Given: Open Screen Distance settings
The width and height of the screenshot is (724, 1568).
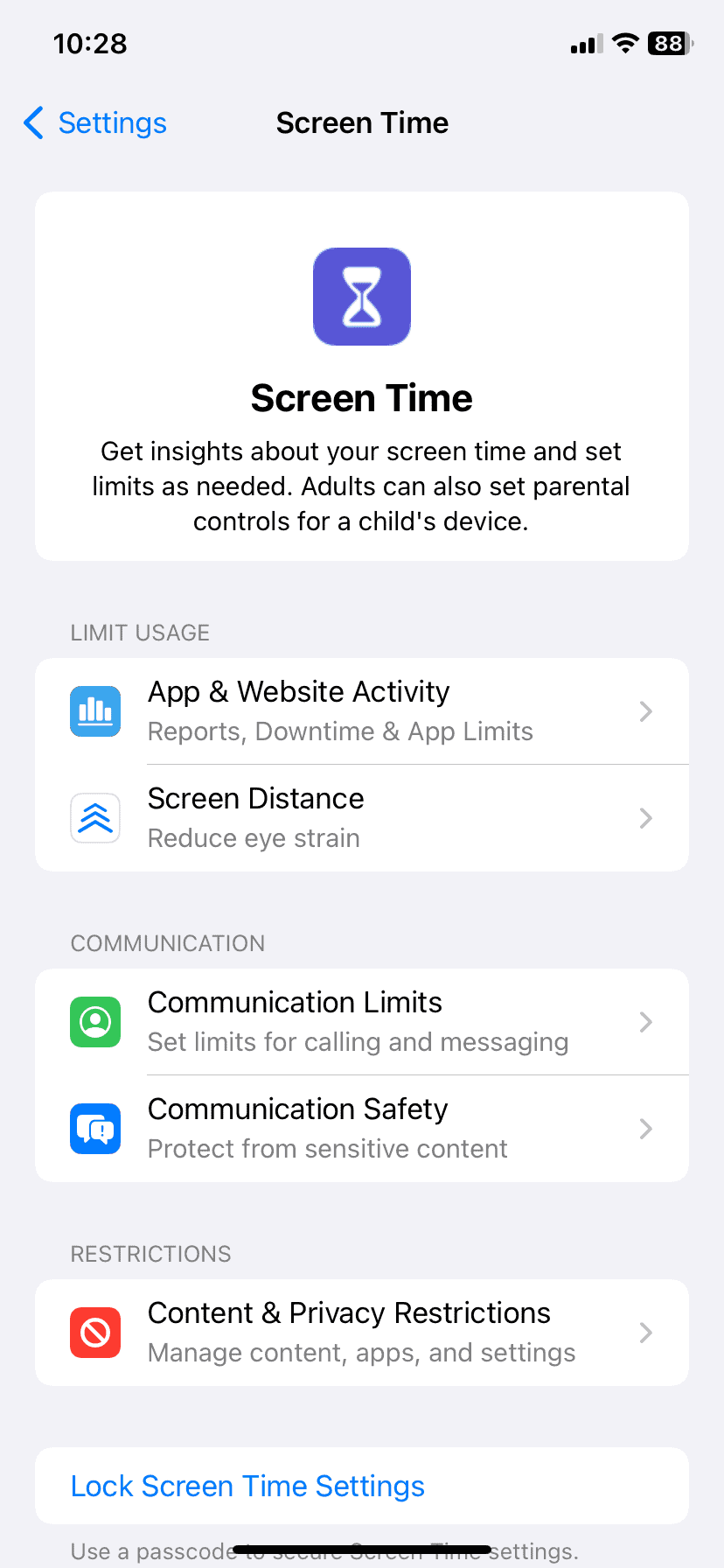Looking at the screenshot, I should (360, 818).
